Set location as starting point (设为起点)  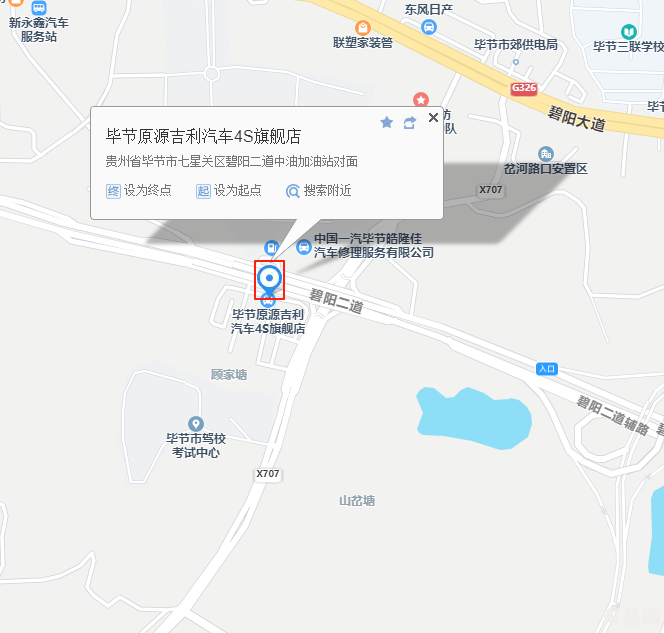229,190
